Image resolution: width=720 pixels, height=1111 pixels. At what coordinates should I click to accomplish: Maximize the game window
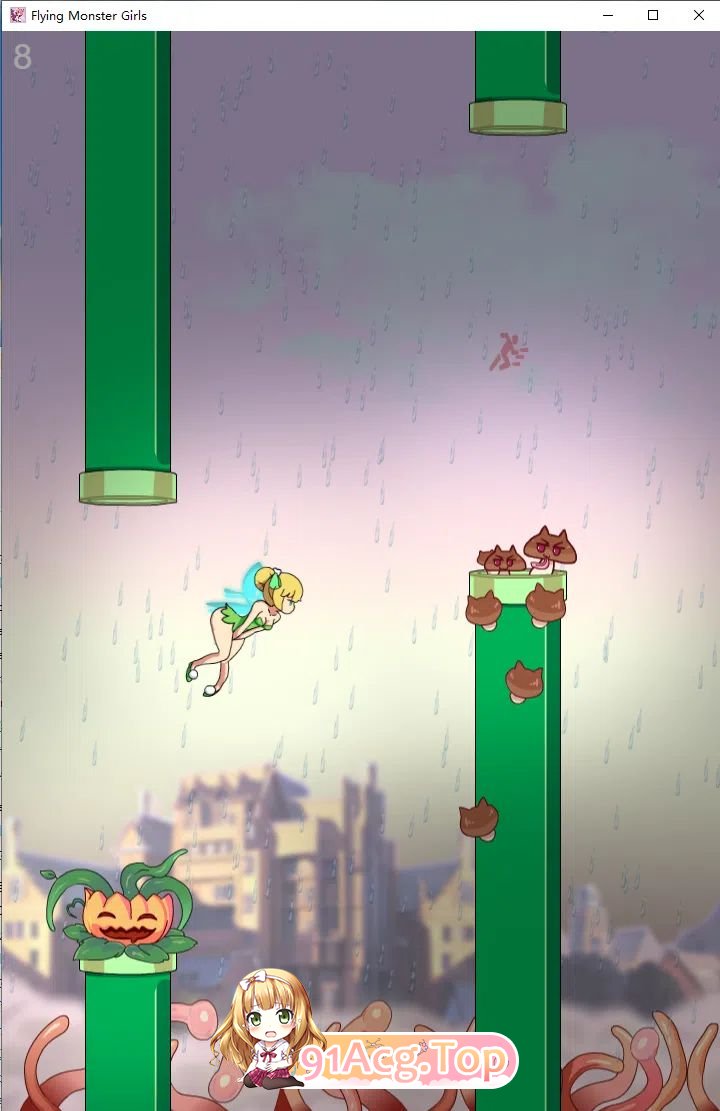[x=653, y=15]
